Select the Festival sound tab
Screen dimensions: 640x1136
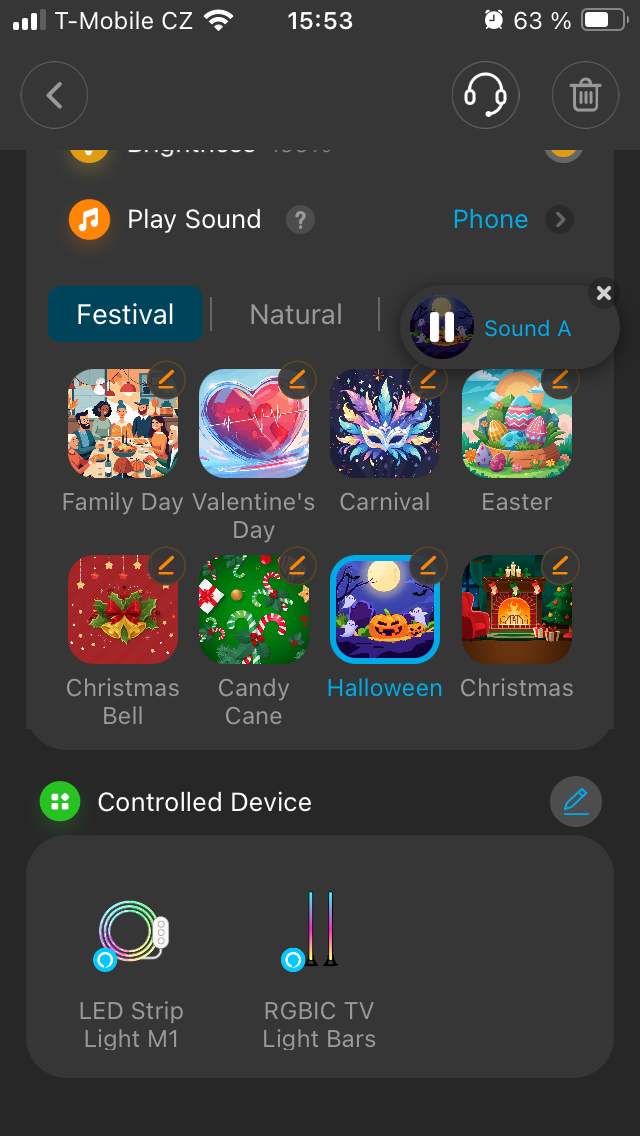[x=126, y=315]
